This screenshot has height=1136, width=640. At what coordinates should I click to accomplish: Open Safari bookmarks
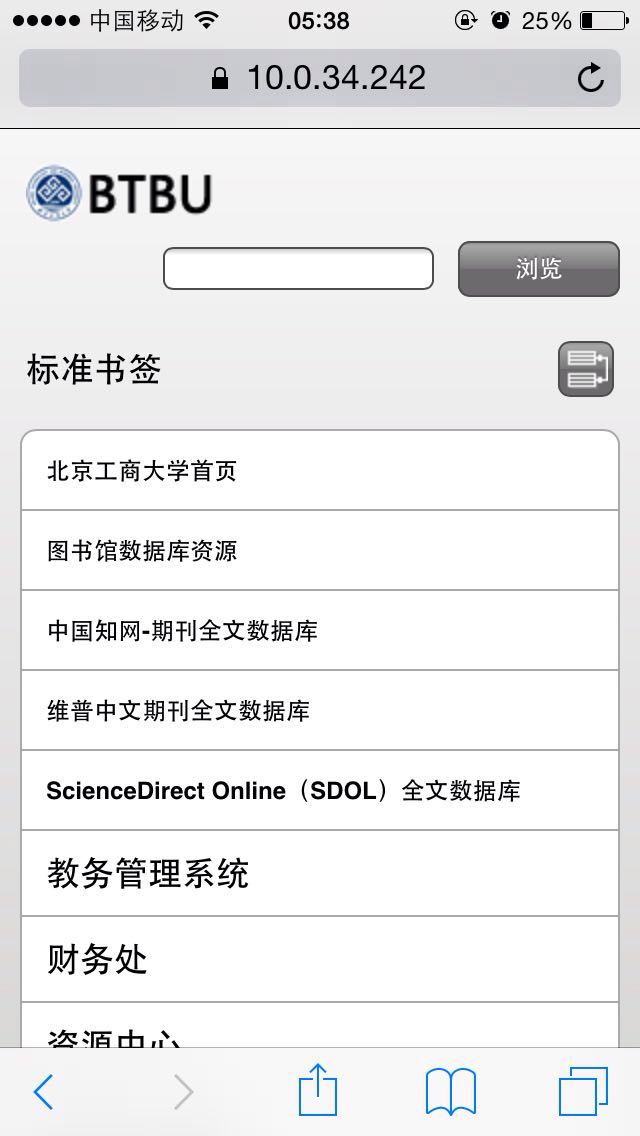(x=450, y=1091)
